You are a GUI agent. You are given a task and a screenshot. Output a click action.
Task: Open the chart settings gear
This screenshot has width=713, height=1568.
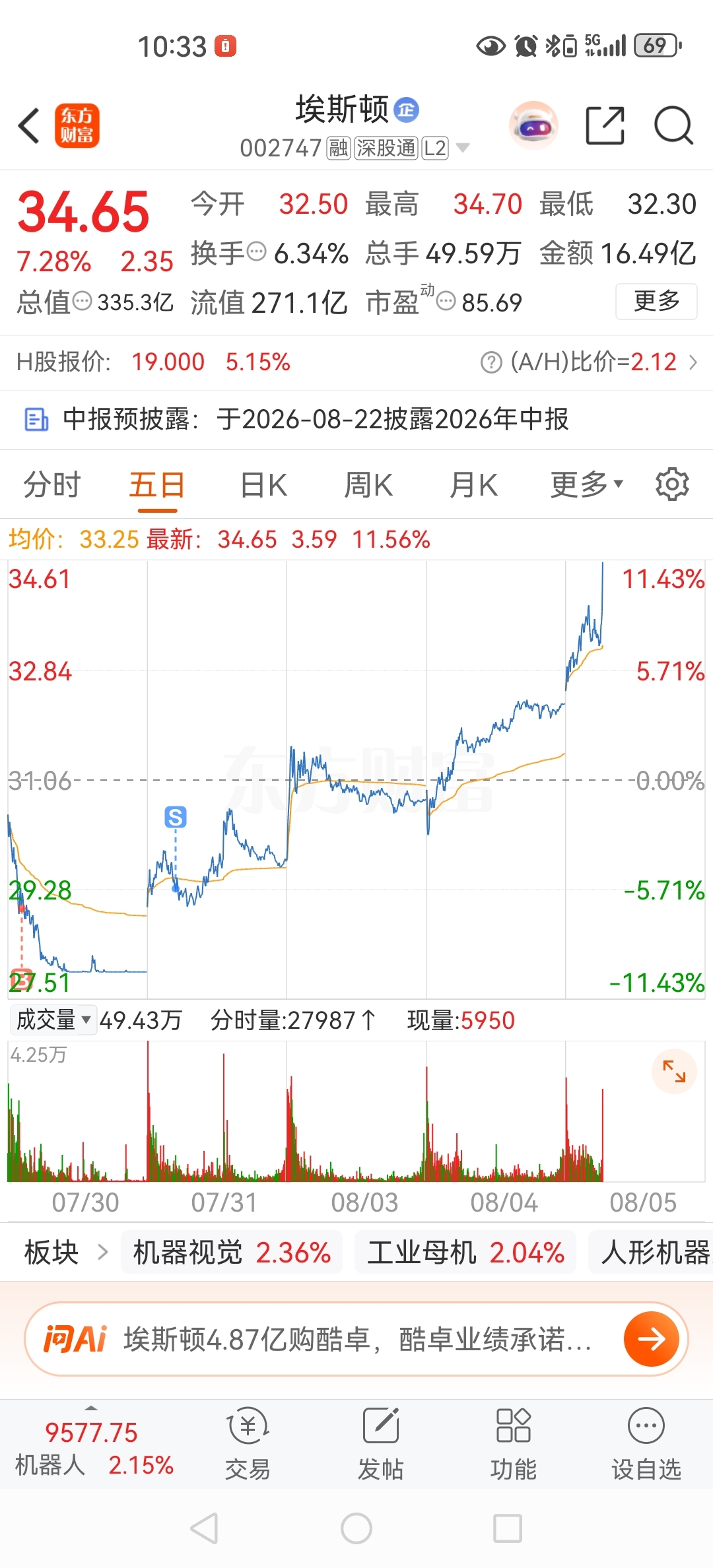(672, 484)
